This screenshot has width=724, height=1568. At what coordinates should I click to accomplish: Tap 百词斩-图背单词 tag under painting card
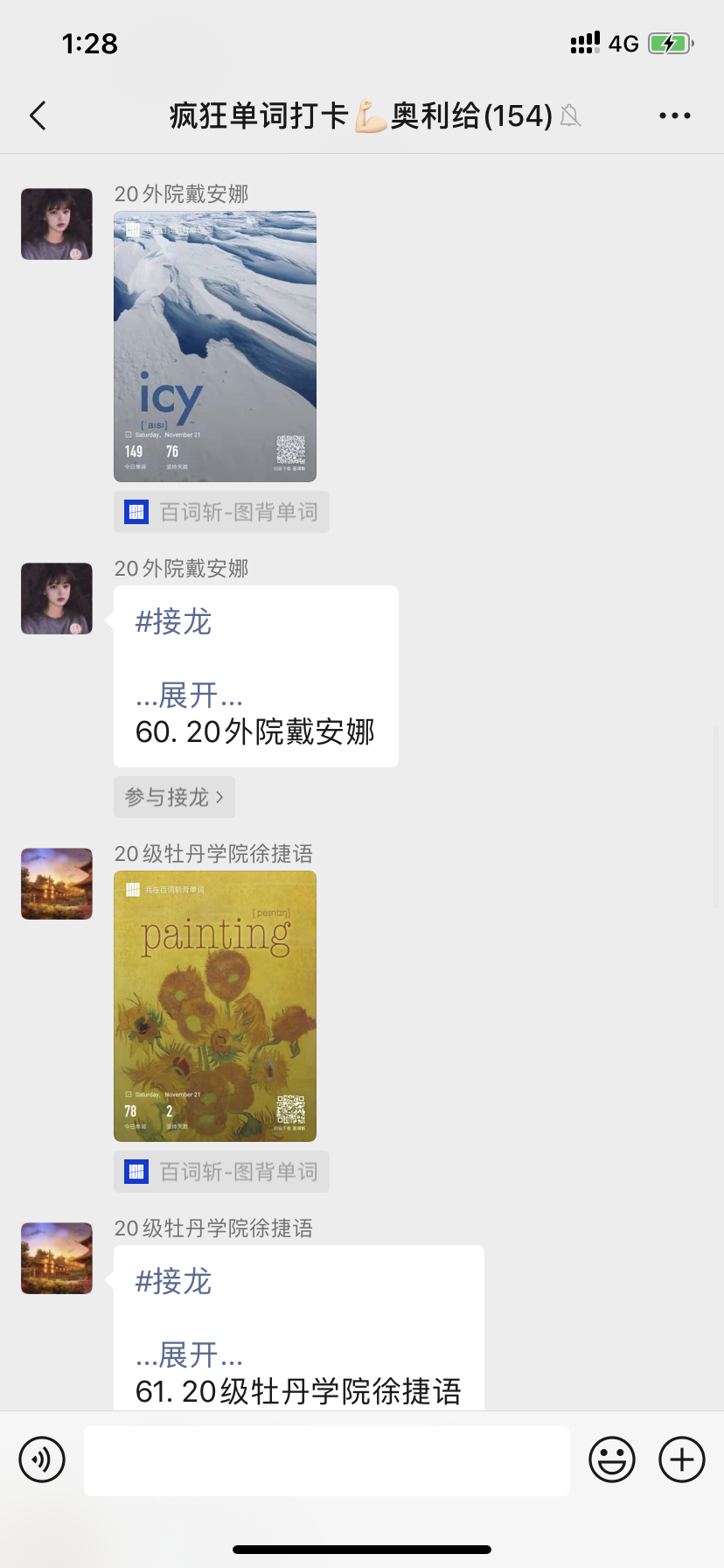[221, 1172]
